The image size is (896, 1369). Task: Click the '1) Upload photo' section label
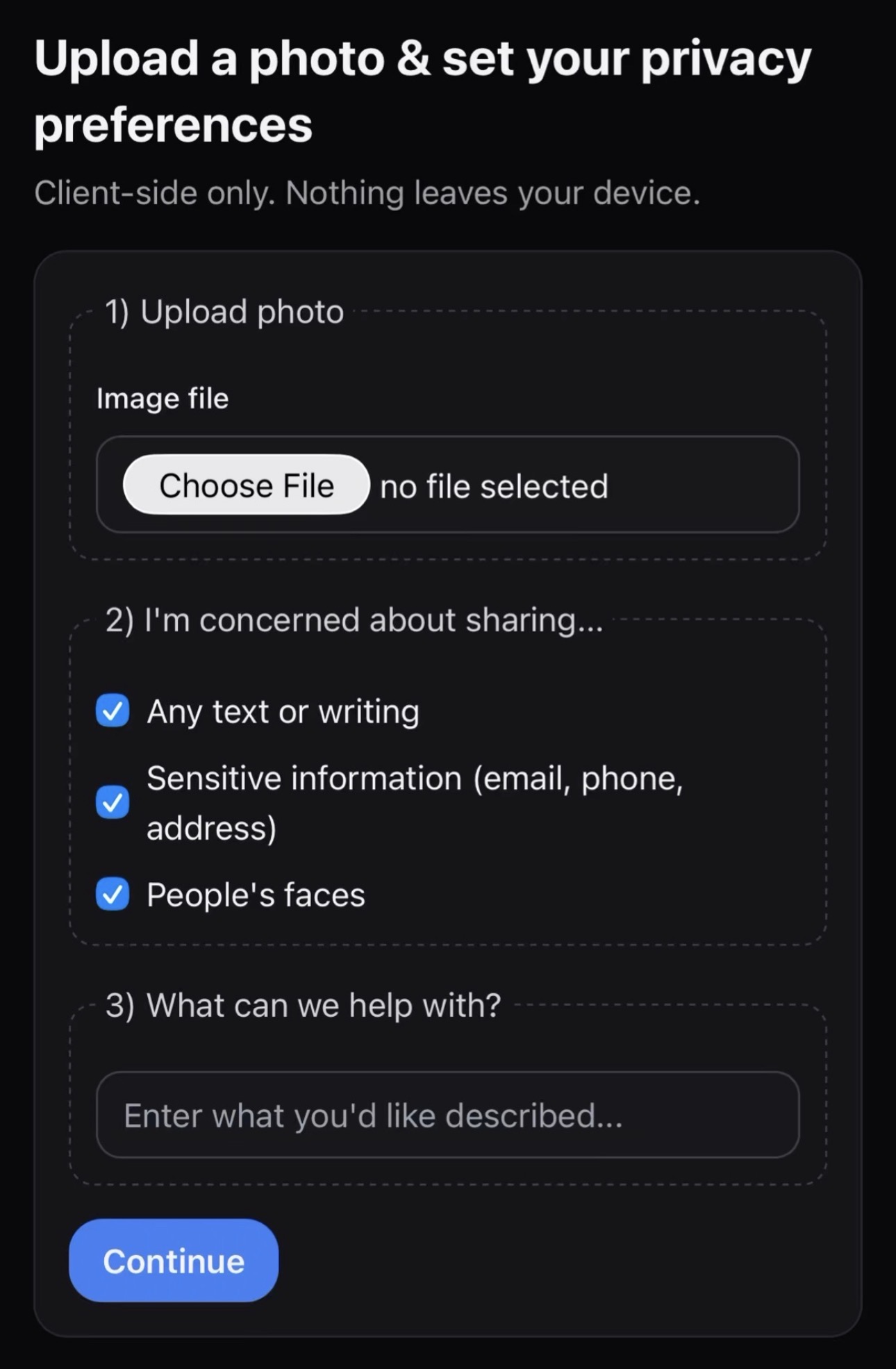(x=222, y=311)
